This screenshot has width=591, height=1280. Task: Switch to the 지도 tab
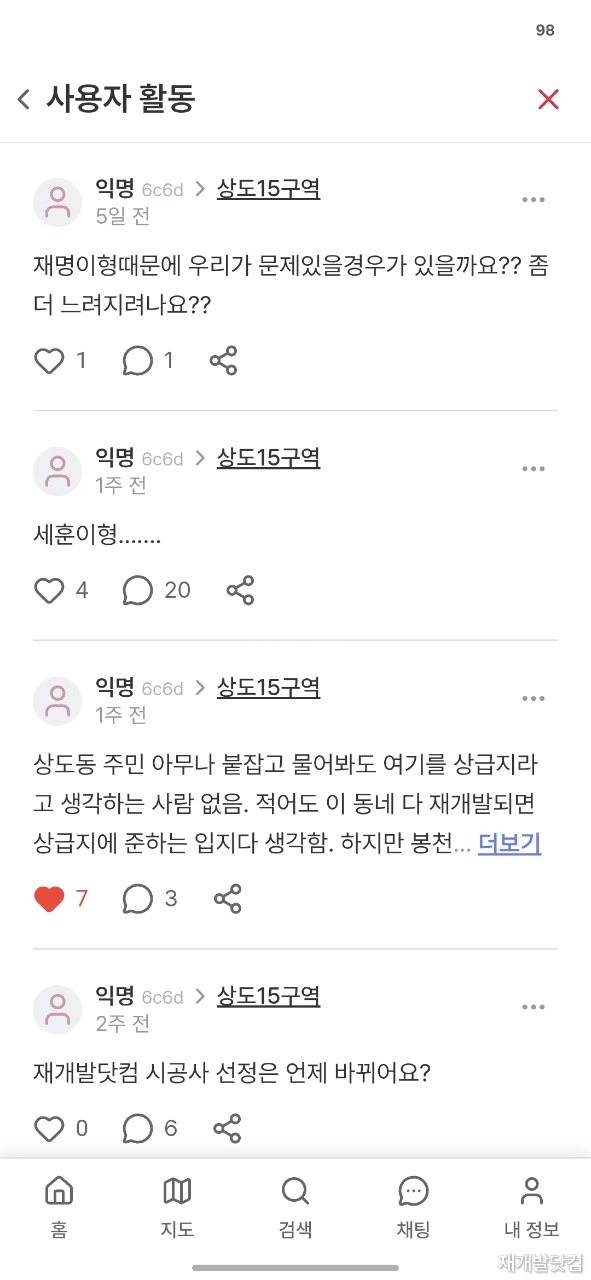pos(177,1207)
